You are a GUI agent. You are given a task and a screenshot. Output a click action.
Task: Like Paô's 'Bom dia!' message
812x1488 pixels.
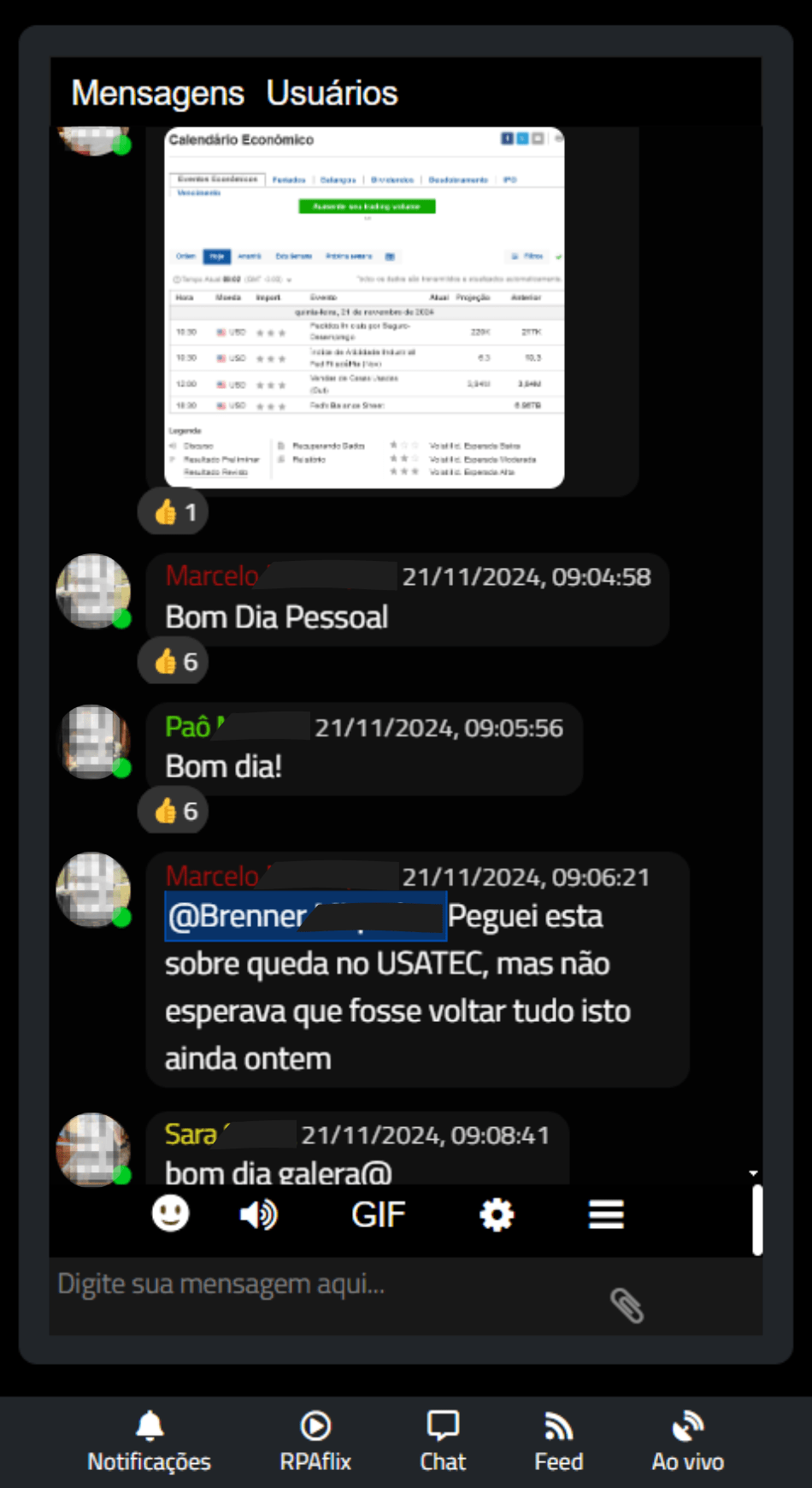(x=174, y=811)
